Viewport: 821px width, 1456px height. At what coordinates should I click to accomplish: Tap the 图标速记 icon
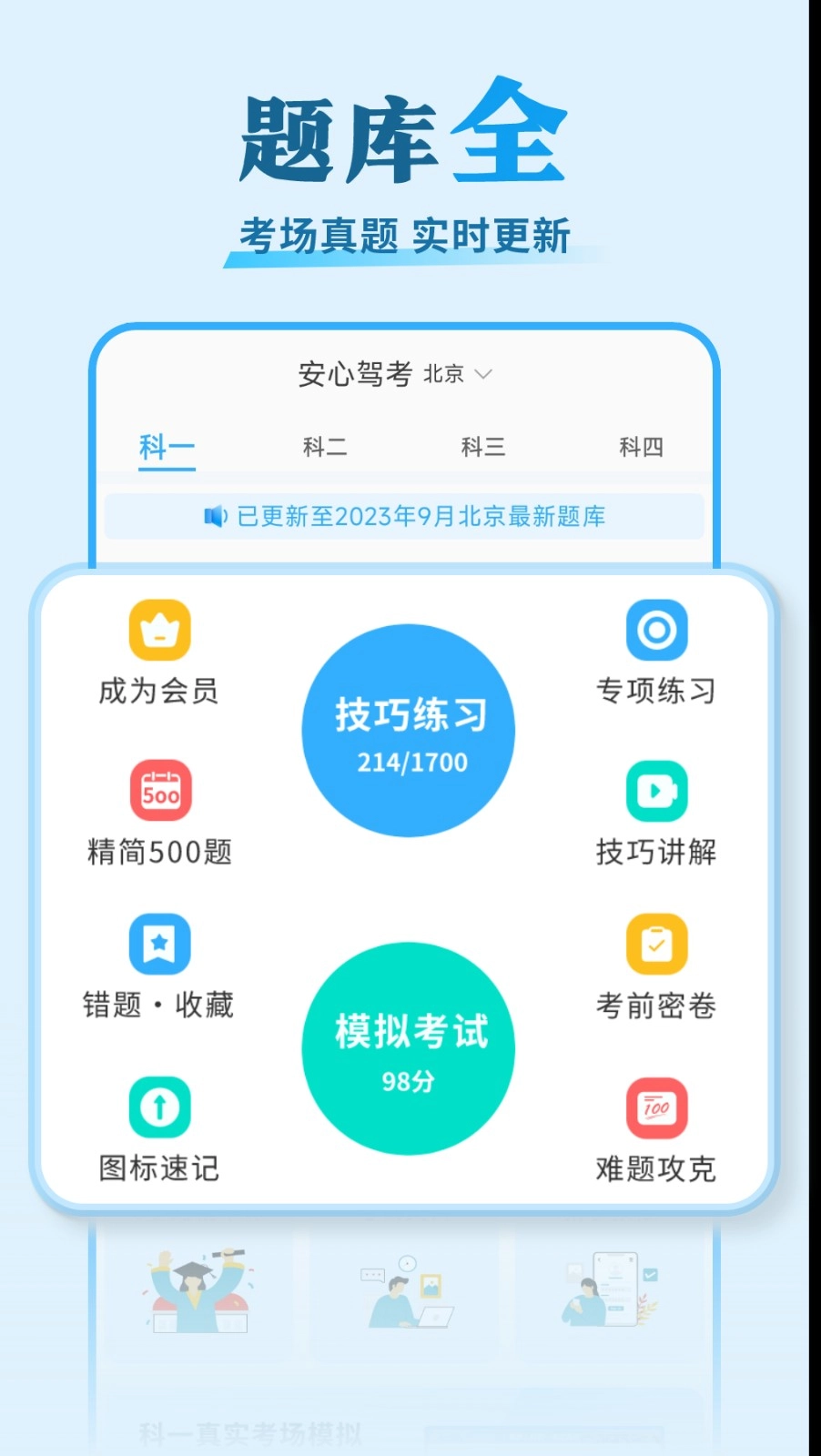pos(158,1107)
